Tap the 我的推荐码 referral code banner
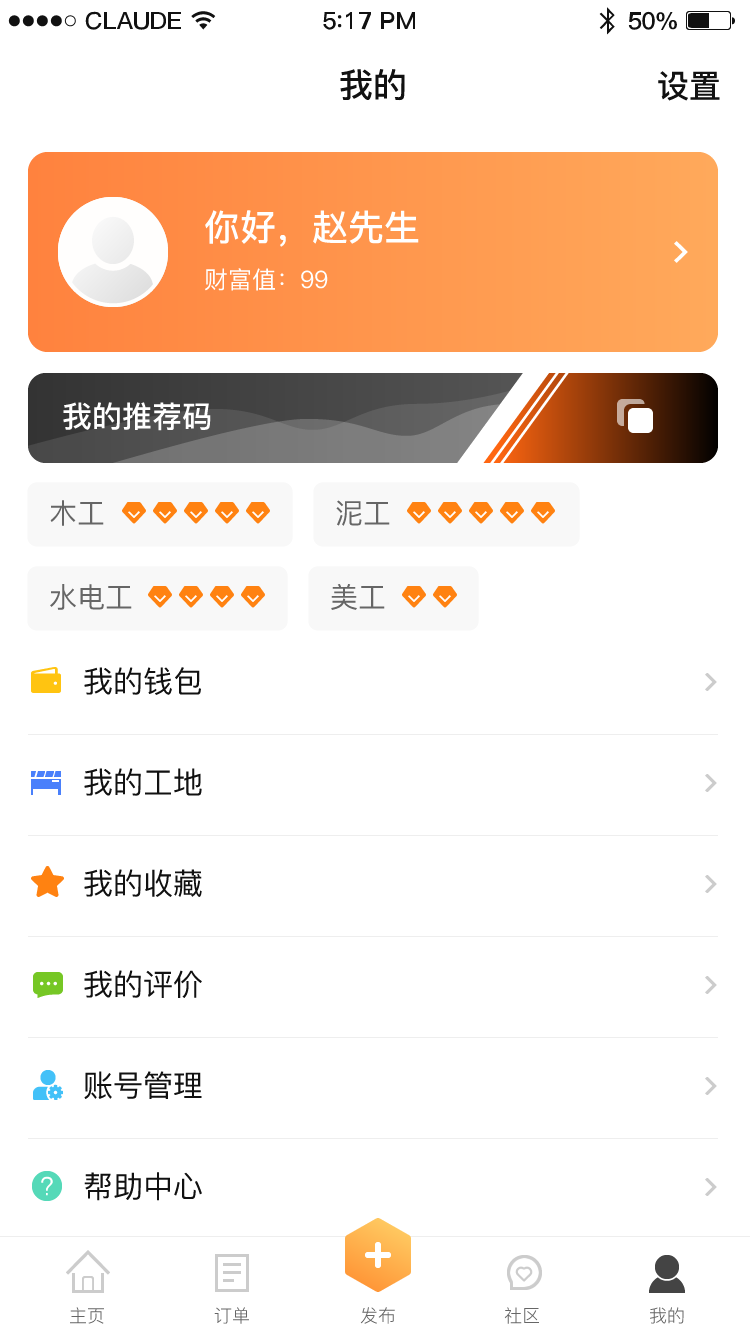Screen dimensions: 750x1334 pos(250,418)
